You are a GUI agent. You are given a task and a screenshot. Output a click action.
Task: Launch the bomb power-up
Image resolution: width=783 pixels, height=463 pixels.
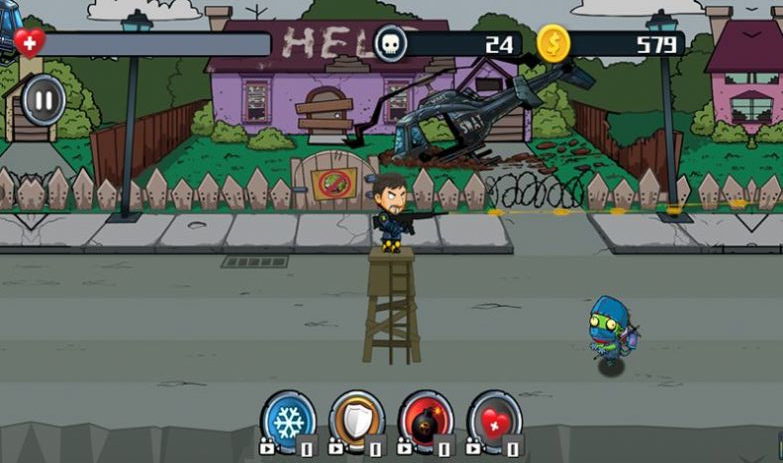coord(426,419)
